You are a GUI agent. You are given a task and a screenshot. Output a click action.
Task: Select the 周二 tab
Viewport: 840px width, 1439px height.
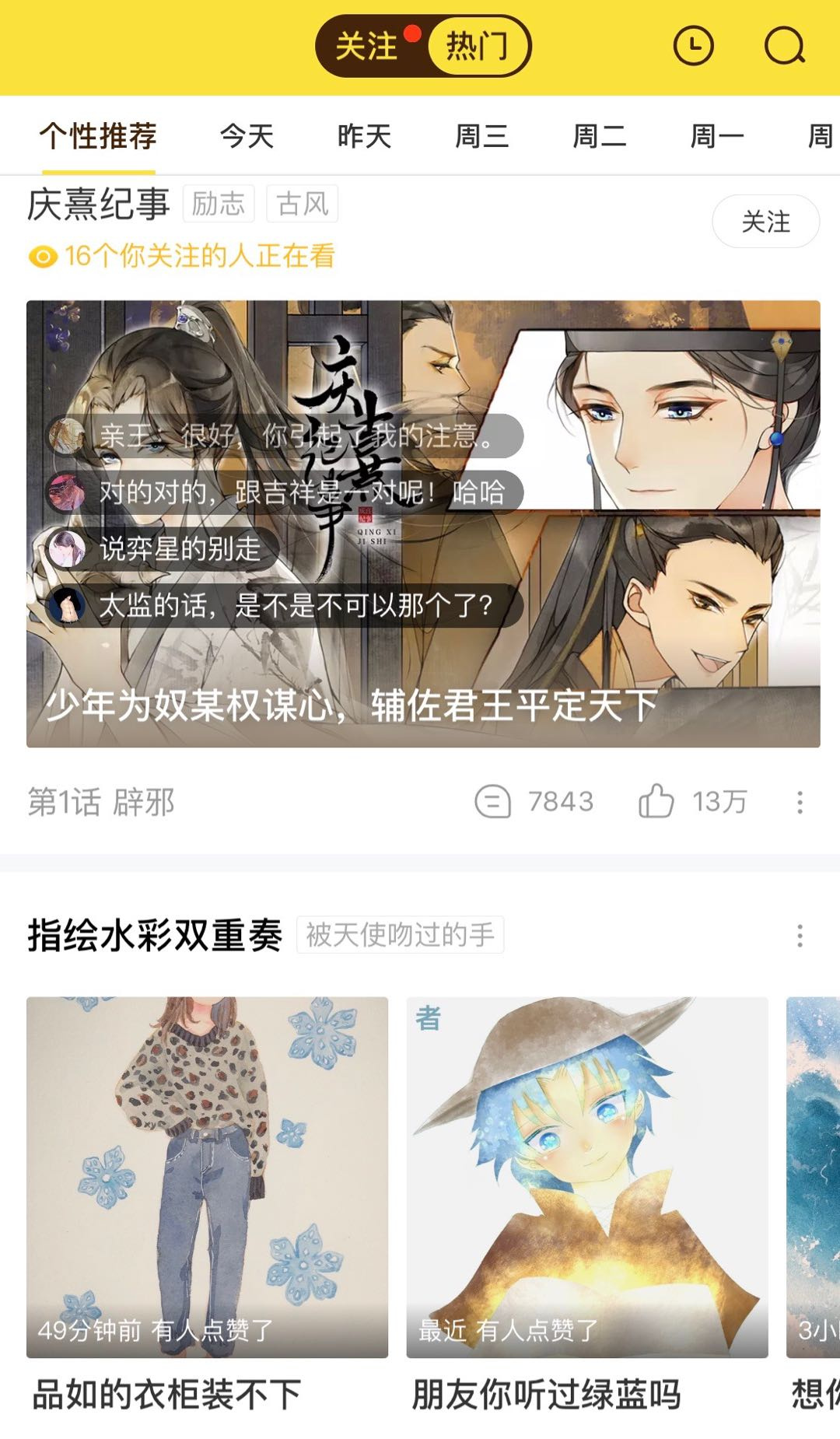[x=600, y=137]
